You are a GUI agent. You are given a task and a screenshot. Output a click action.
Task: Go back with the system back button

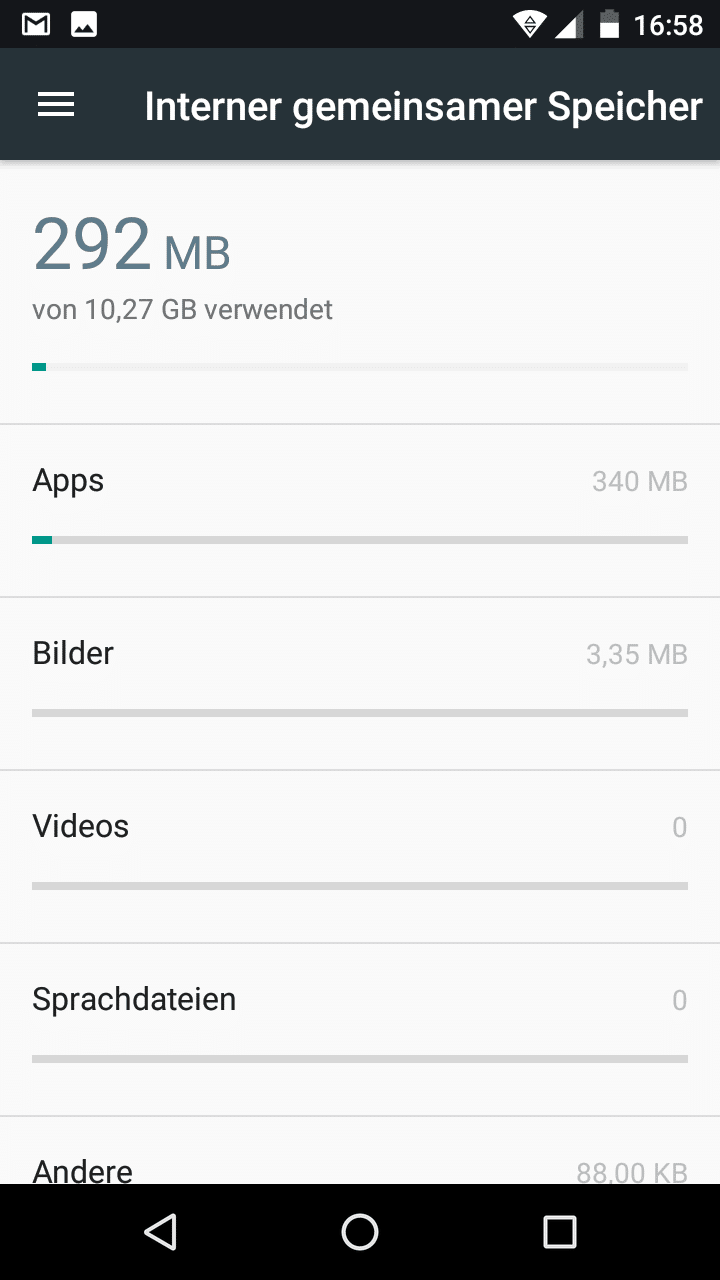(160, 1232)
